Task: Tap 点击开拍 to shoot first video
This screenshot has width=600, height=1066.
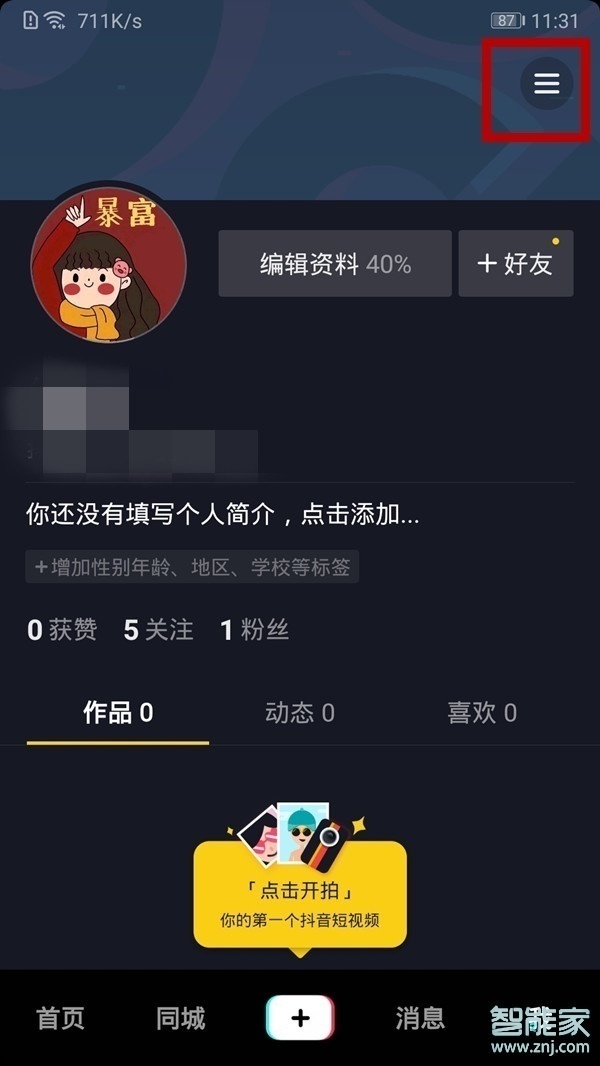Action: (x=299, y=892)
